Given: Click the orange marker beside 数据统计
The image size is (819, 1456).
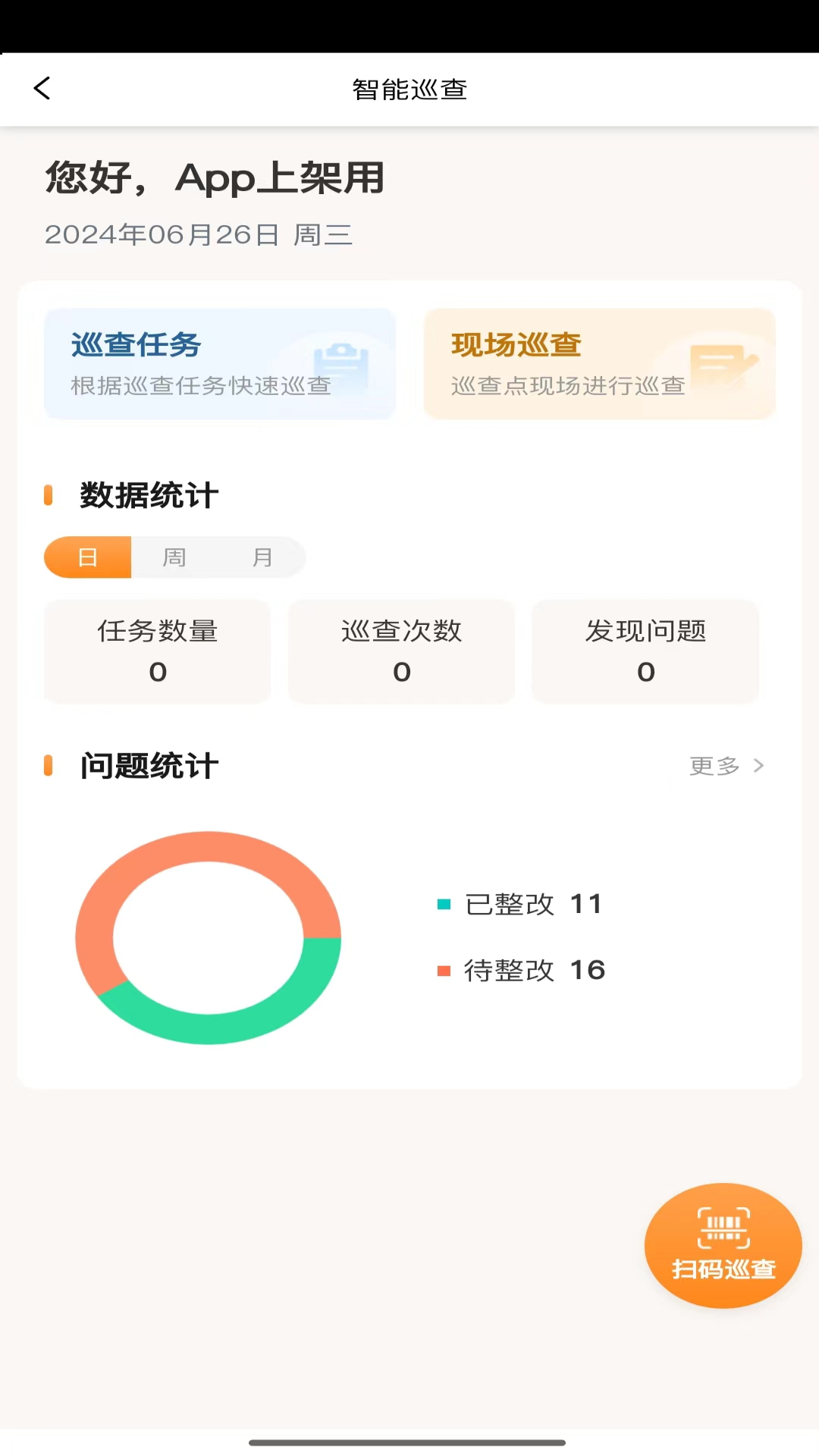Looking at the screenshot, I should 49,494.
